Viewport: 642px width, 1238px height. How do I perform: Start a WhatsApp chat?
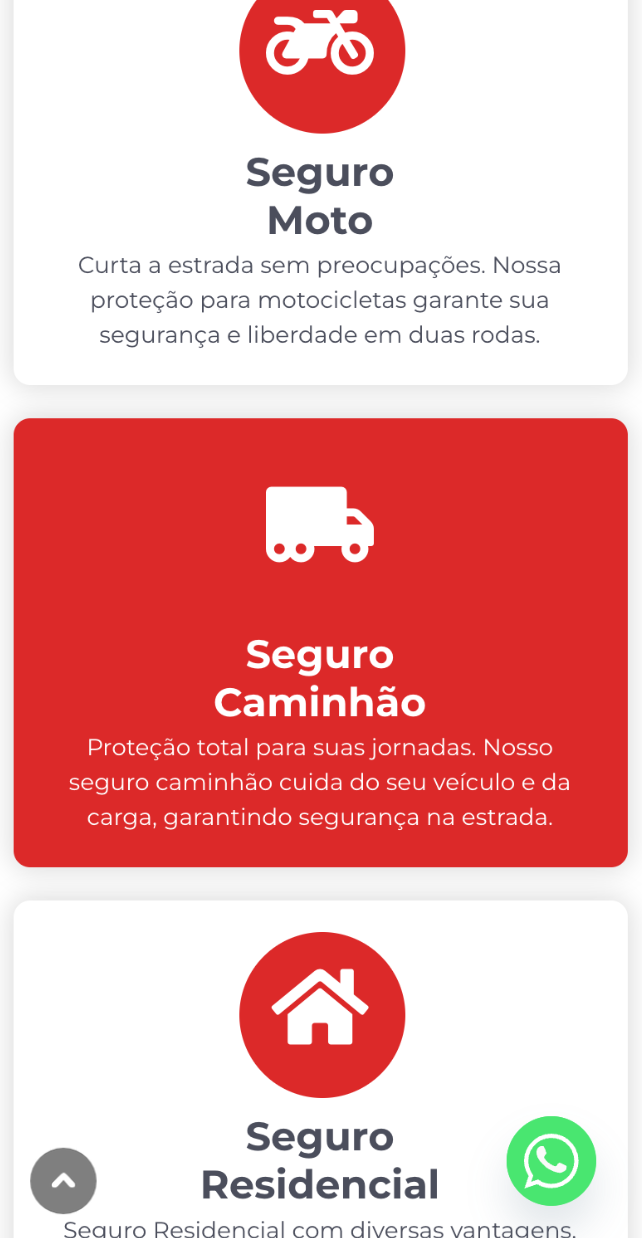click(551, 1161)
